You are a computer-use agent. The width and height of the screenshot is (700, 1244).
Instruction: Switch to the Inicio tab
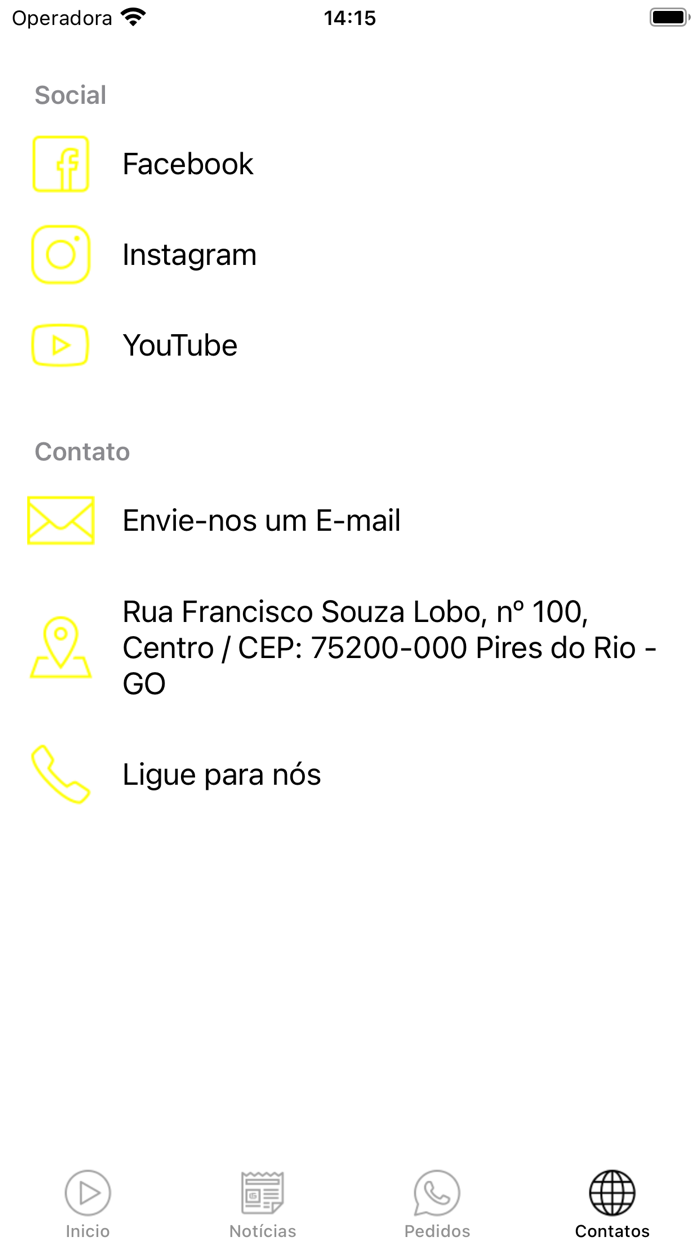point(88,1204)
